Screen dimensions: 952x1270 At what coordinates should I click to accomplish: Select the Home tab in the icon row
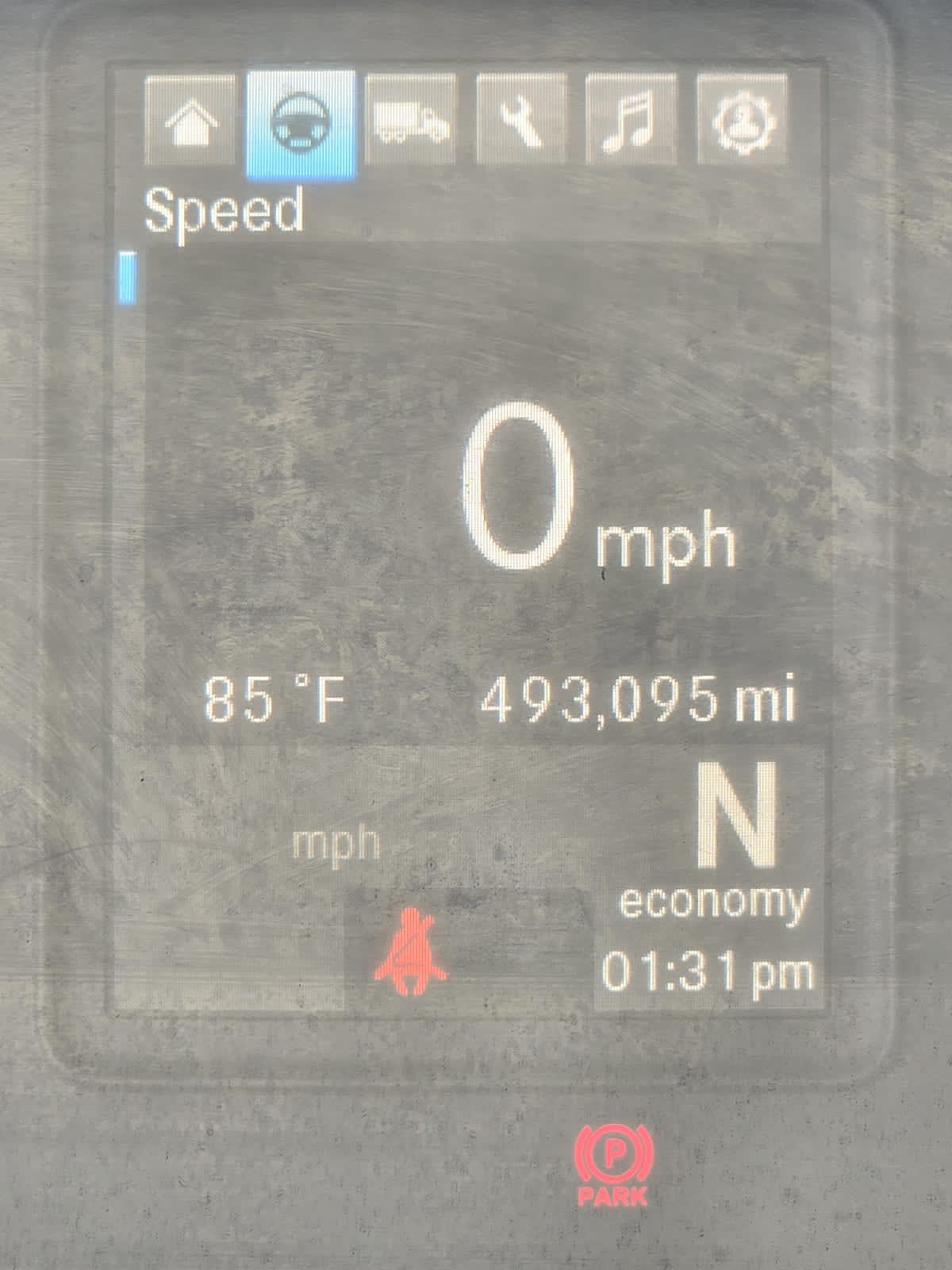pos(190,121)
